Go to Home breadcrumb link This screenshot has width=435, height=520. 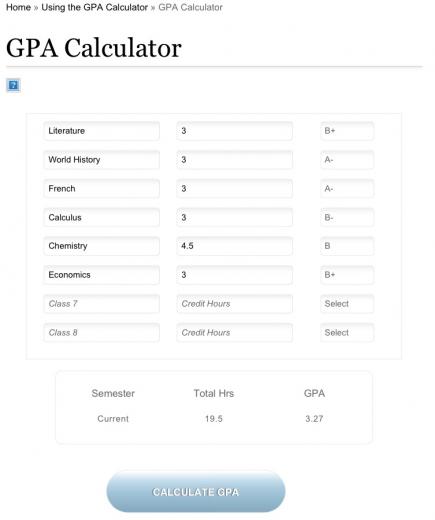(x=18, y=7)
